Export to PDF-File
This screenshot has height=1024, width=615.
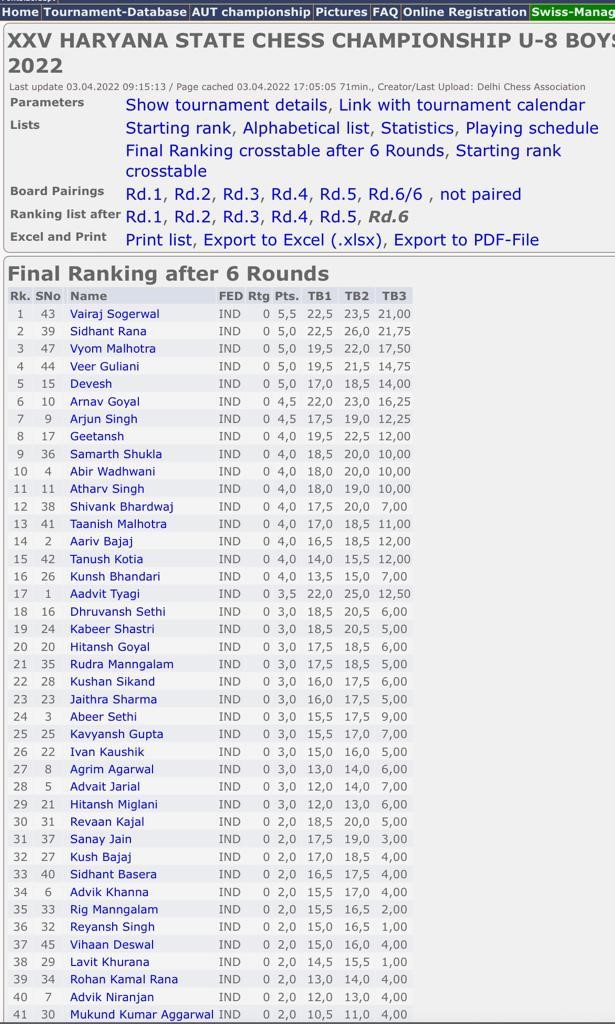467,240
